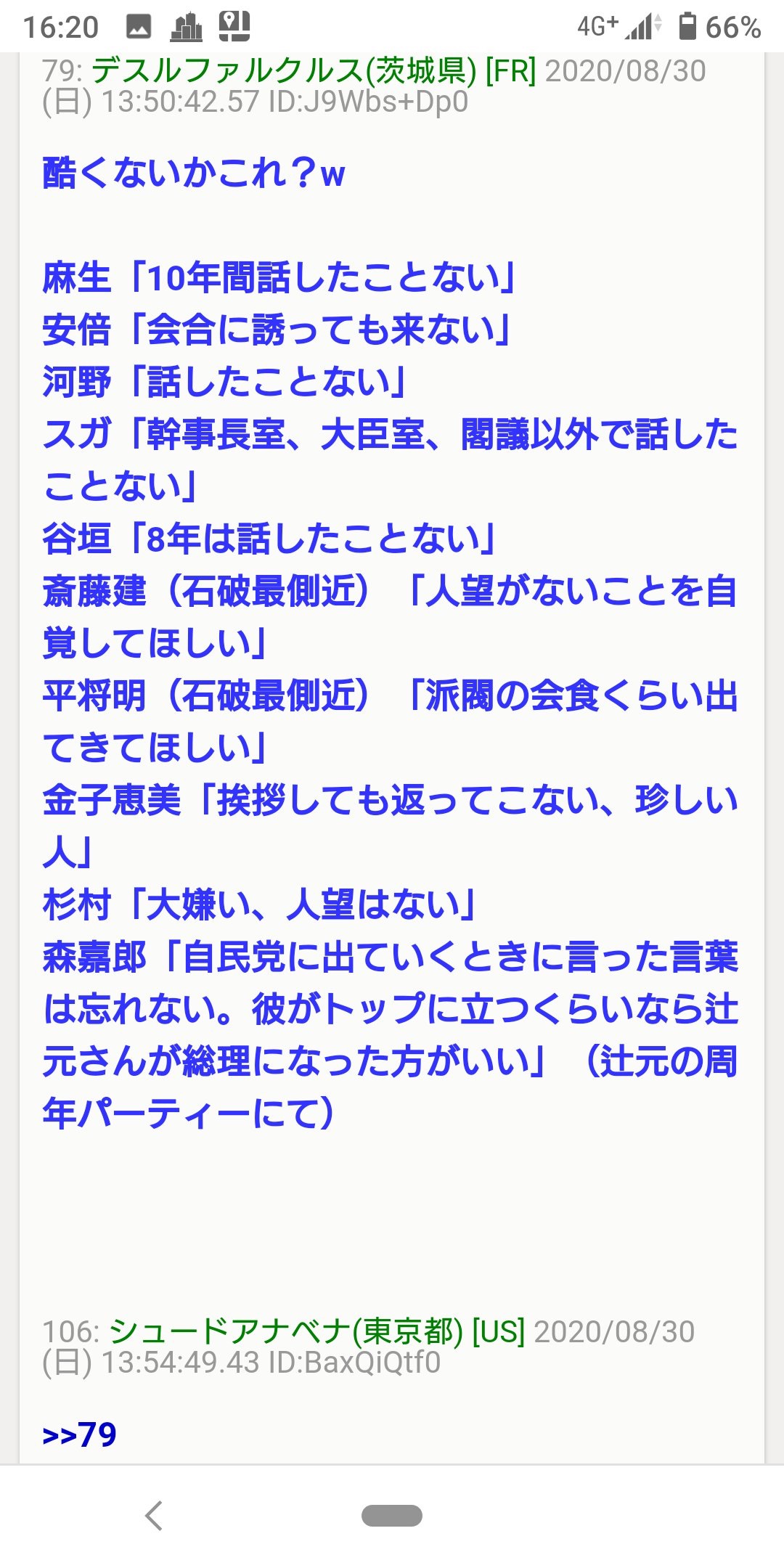The width and height of the screenshot is (784, 1568).
Task: Go back with the navigation bar arrow
Action: tap(154, 1516)
